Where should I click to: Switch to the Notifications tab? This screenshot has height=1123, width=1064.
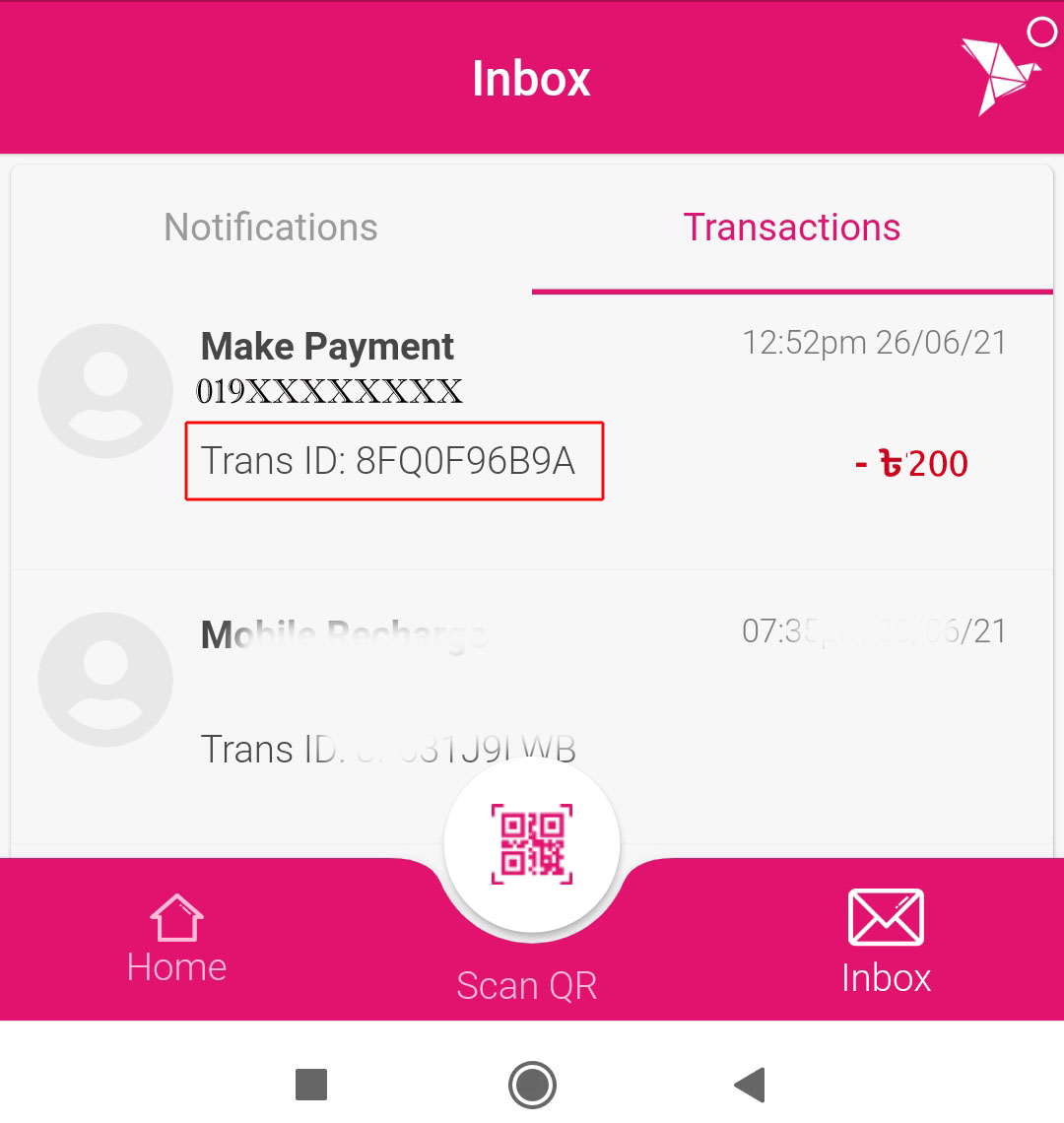[x=271, y=228]
